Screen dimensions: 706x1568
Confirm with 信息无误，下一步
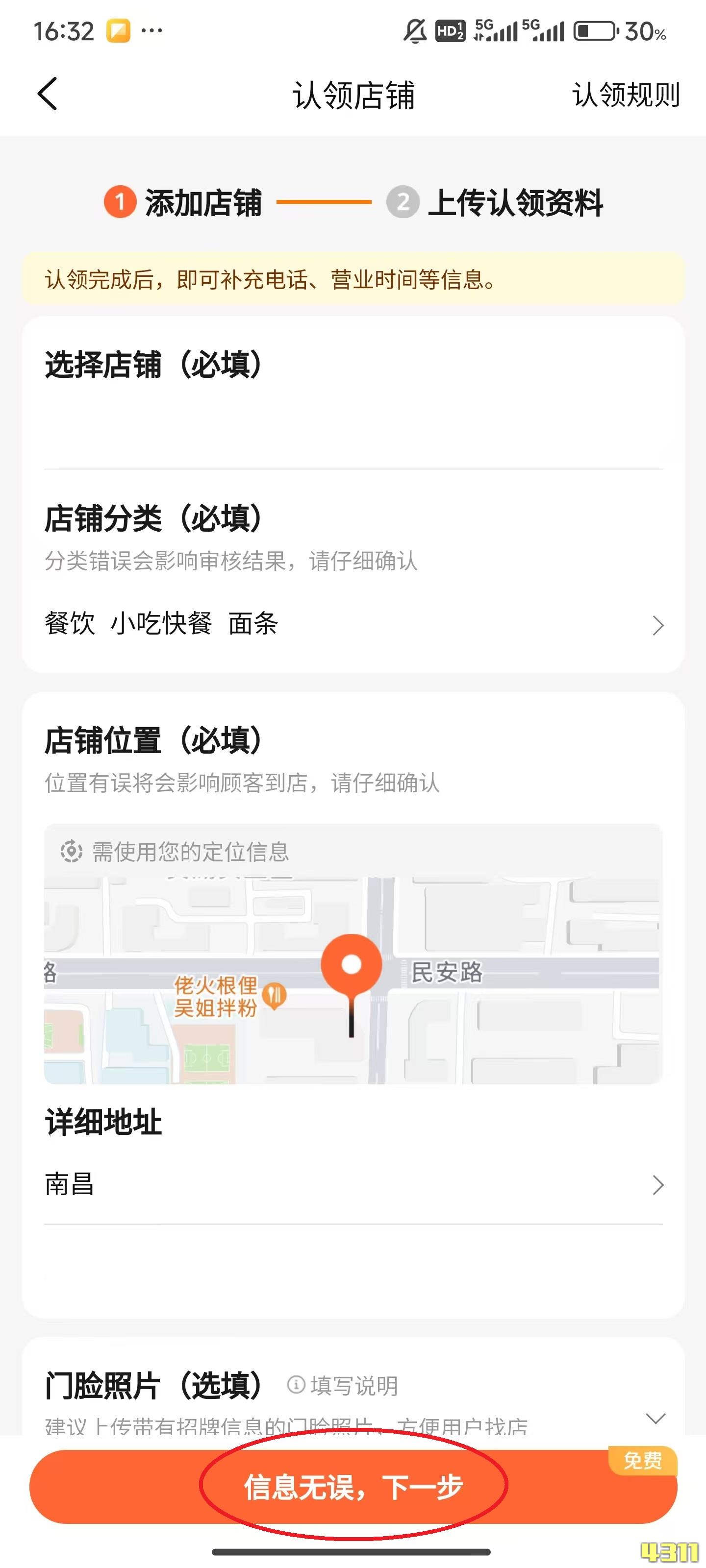(353, 1487)
